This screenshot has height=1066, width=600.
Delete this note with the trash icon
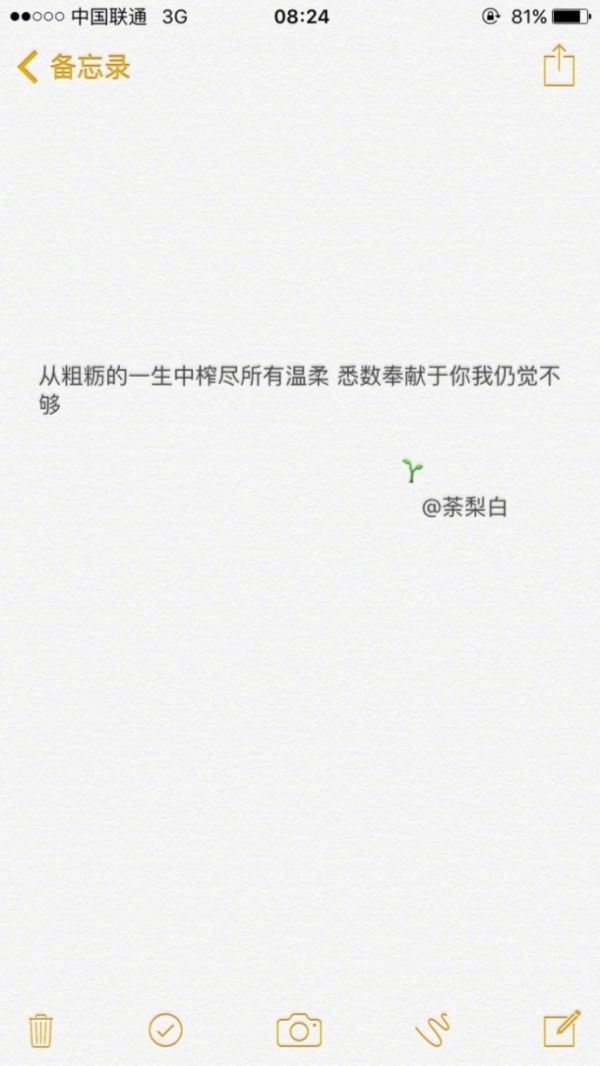click(41, 1031)
